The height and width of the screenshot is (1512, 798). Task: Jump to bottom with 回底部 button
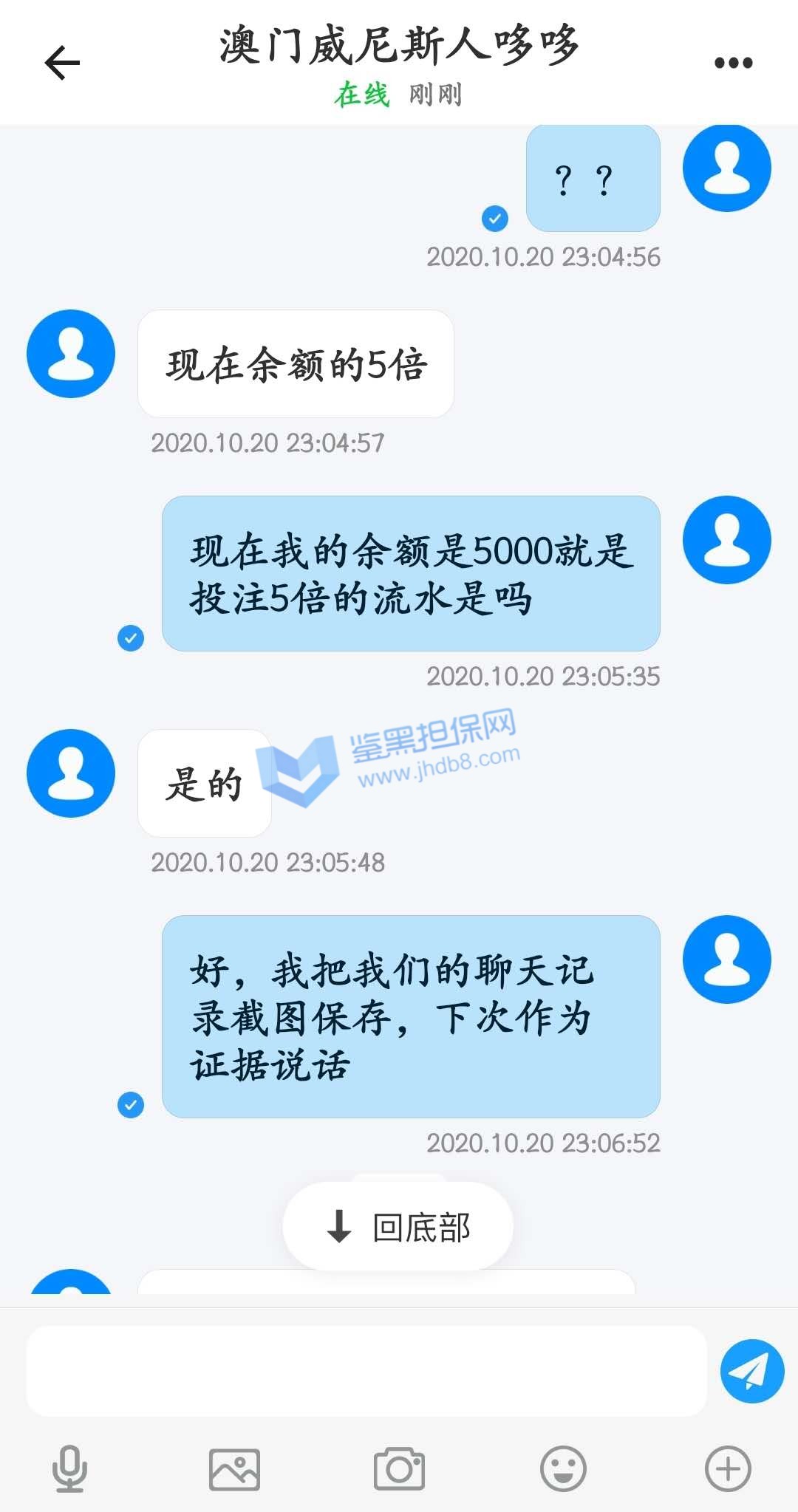[398, 1227]
